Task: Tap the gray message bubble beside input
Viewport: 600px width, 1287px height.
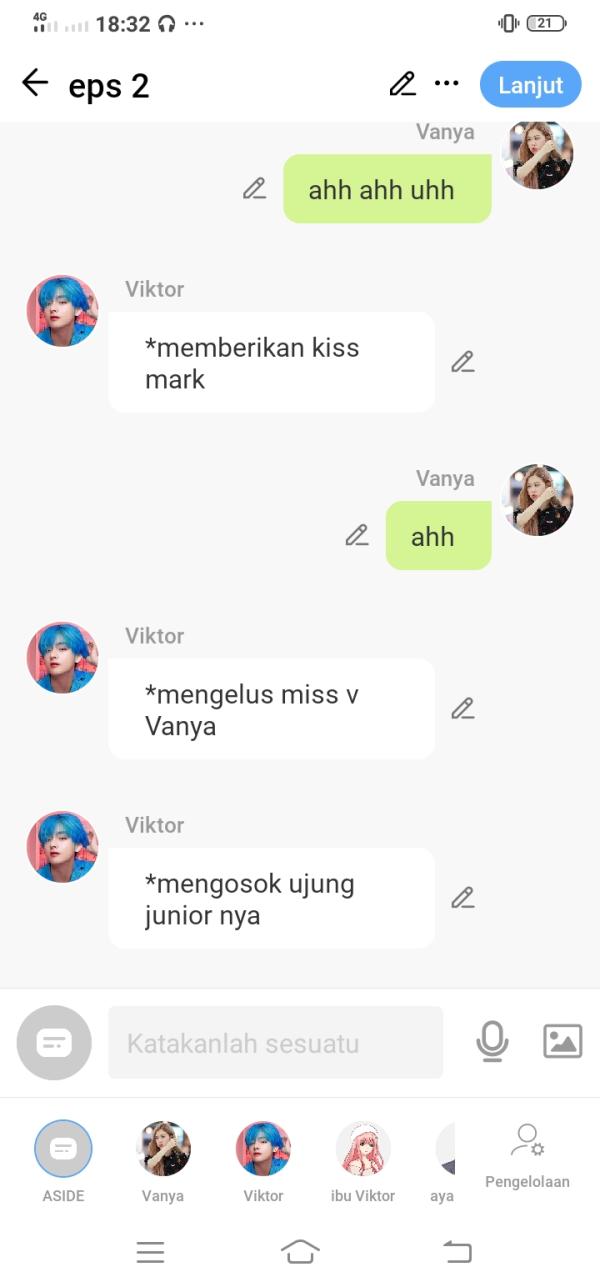Action: coord(54,1043)
